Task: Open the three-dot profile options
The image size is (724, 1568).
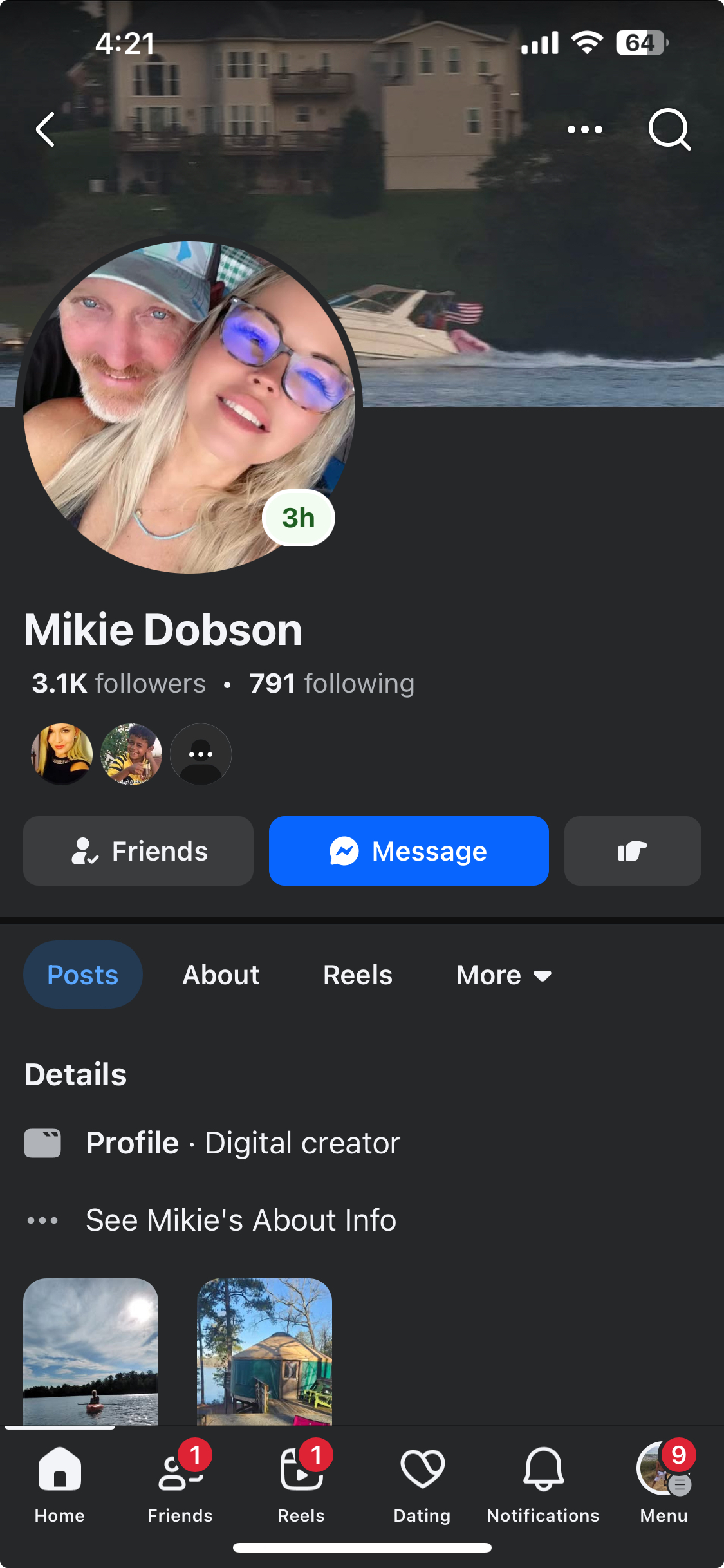Action: (584, 129)
